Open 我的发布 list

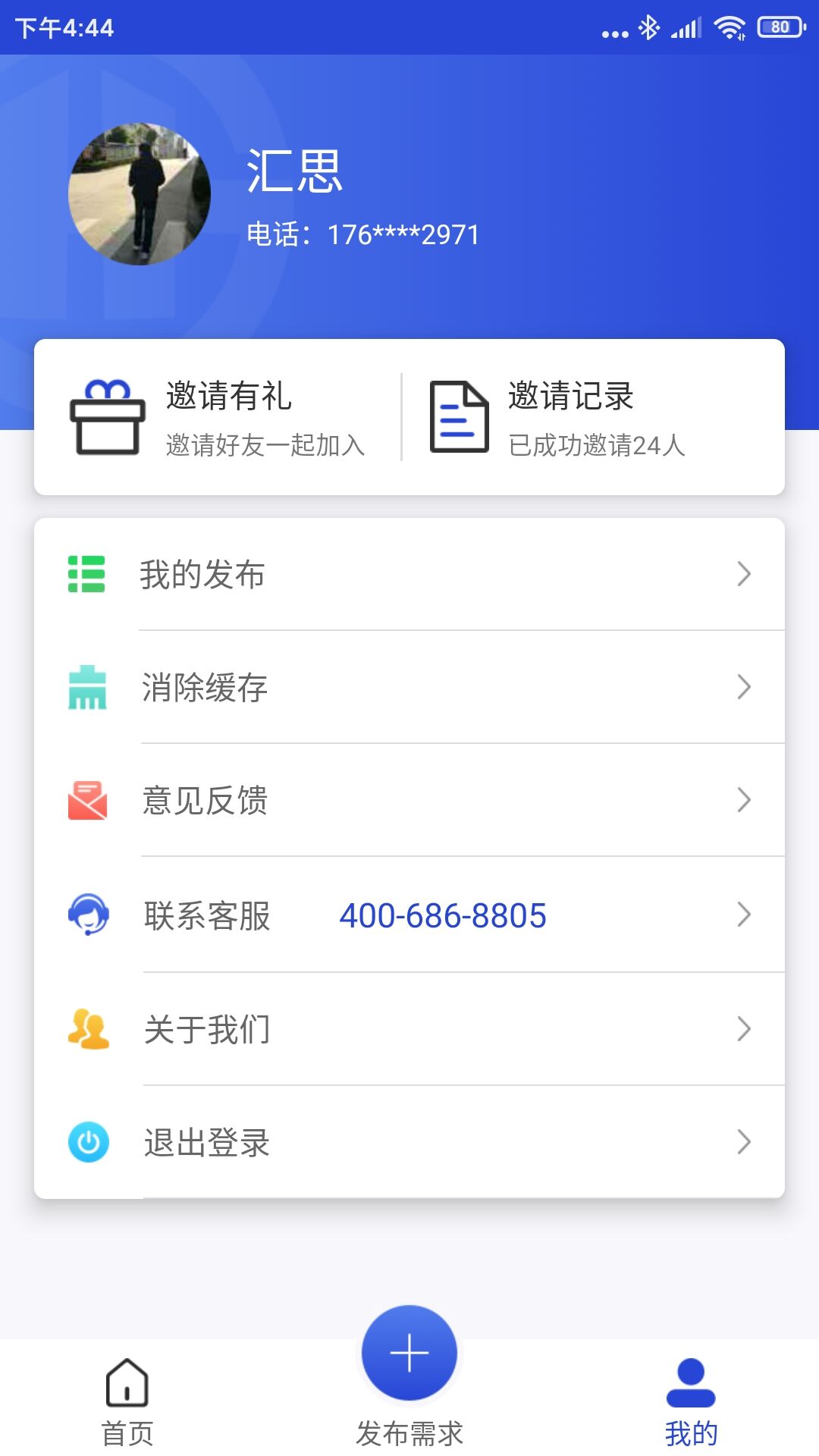[x=409, y=575]
